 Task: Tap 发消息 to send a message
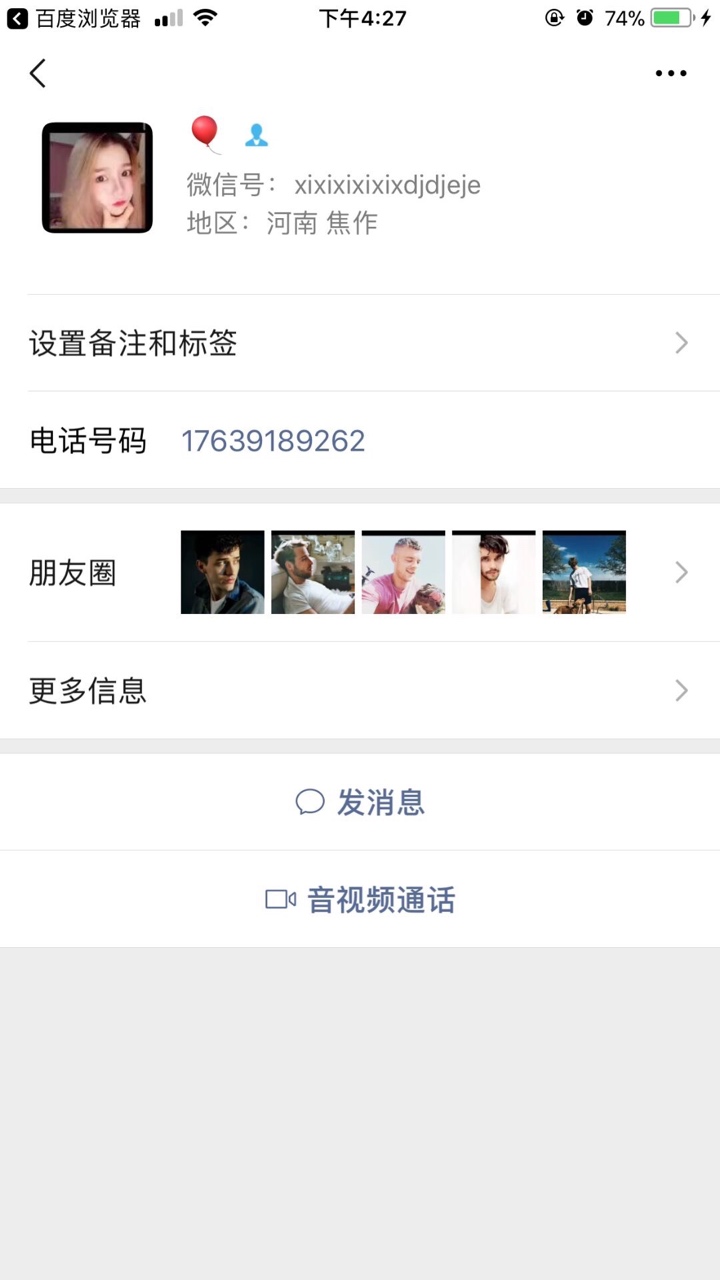click(x=360, y=802)
